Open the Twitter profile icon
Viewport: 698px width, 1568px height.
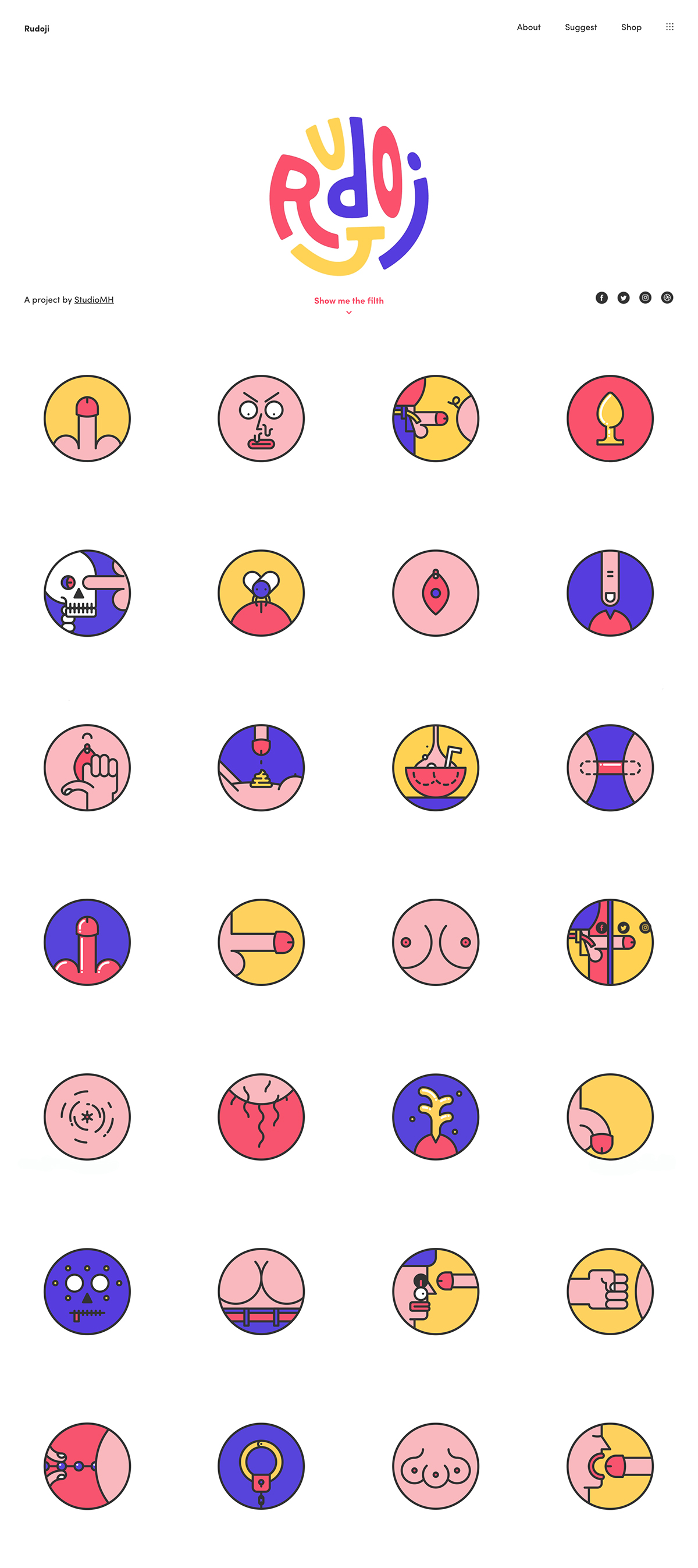[623, 297]
